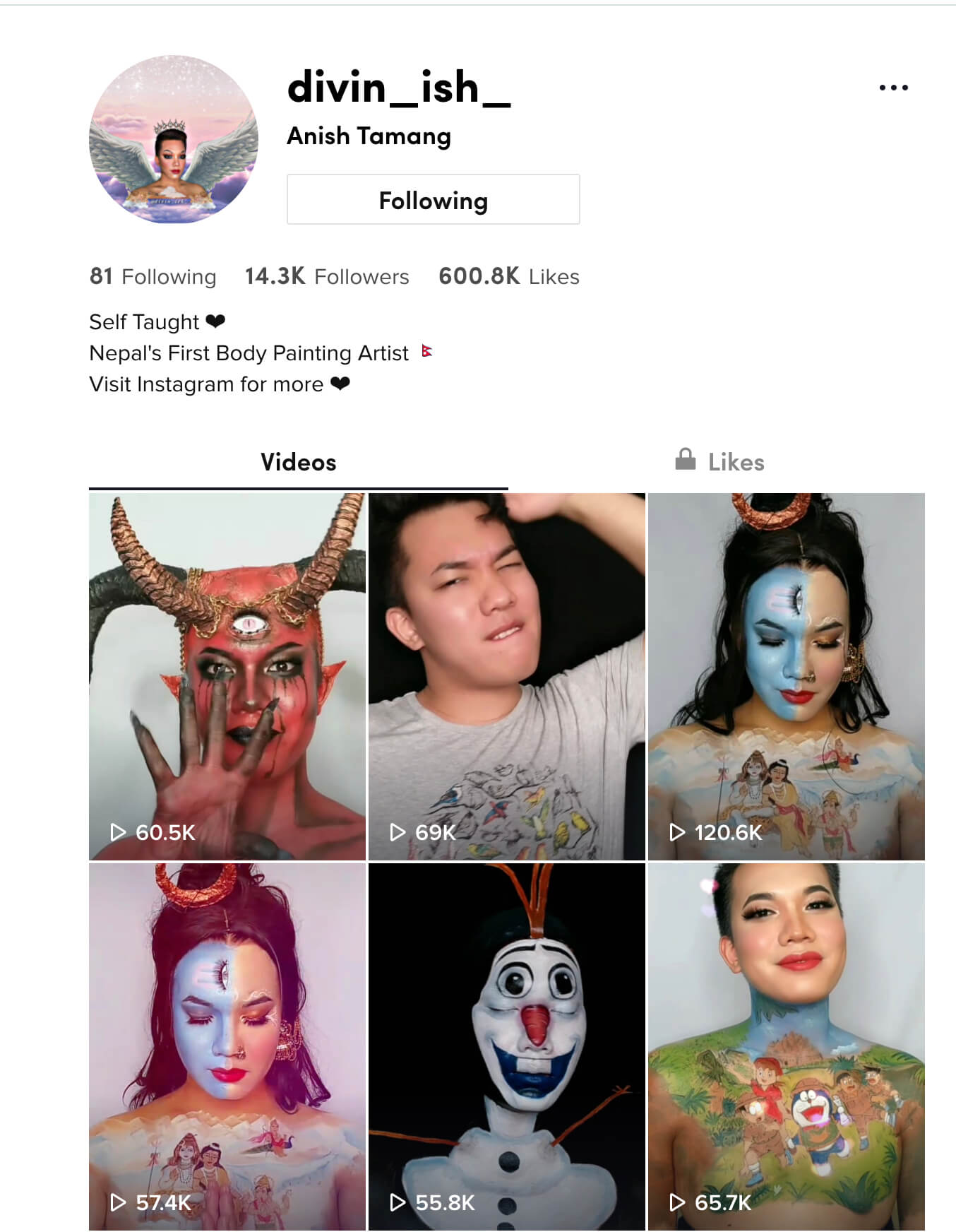Open the 14.3K Followers list
Screen dimensions: 956x1232
tap(327, 276)
